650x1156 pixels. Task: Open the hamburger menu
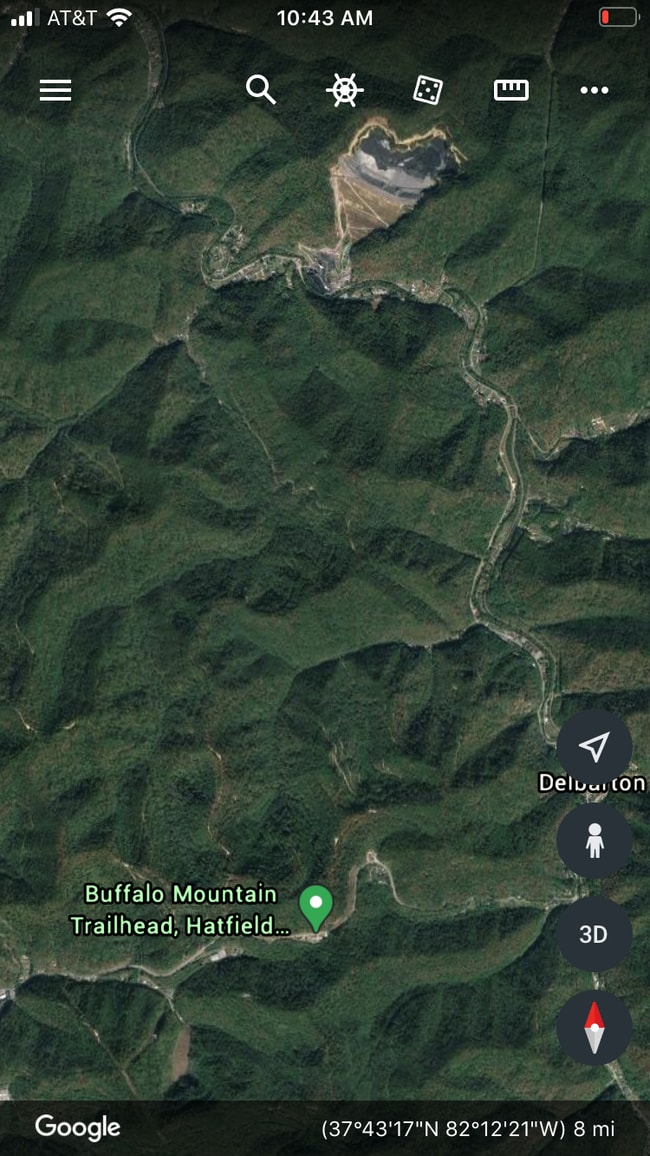click(55, 91)
